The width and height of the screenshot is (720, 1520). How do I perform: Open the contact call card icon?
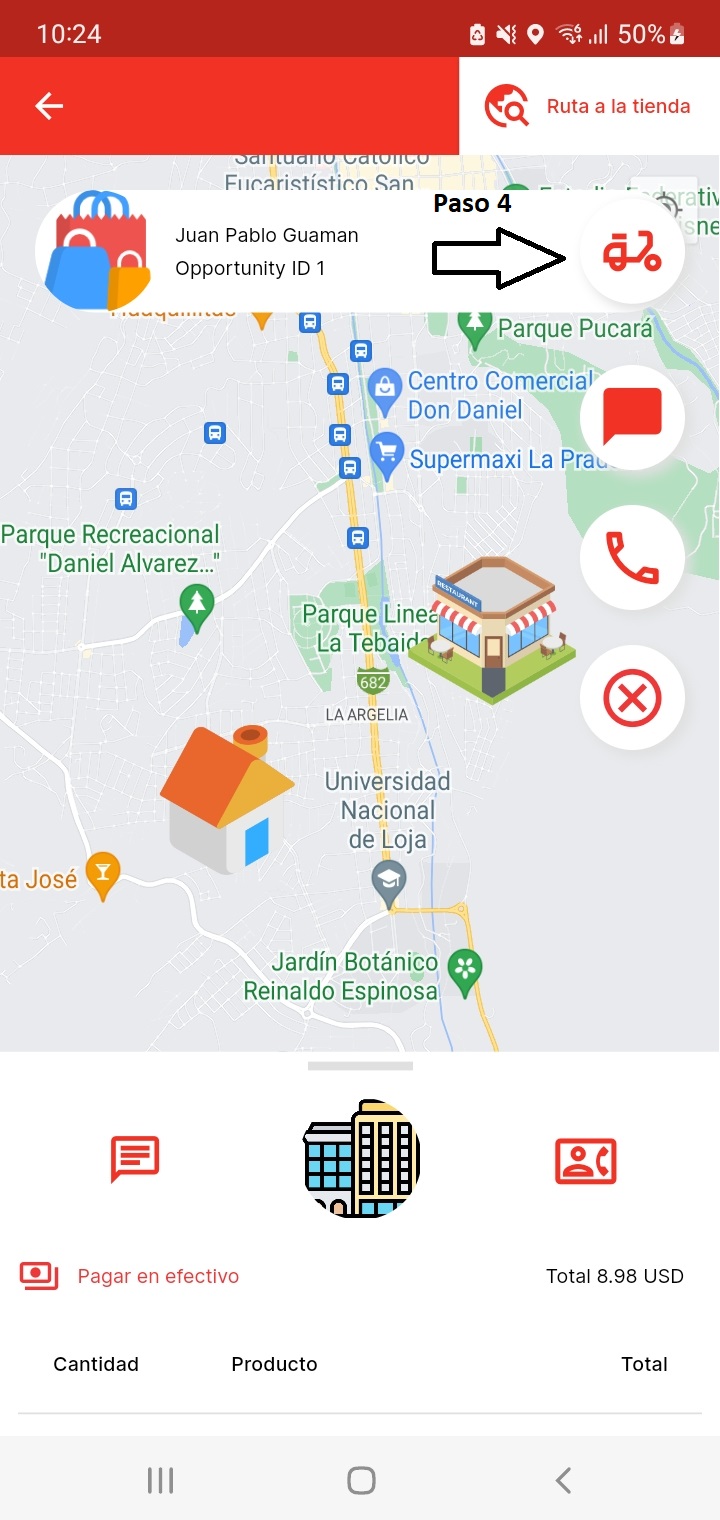point(586,1160)
